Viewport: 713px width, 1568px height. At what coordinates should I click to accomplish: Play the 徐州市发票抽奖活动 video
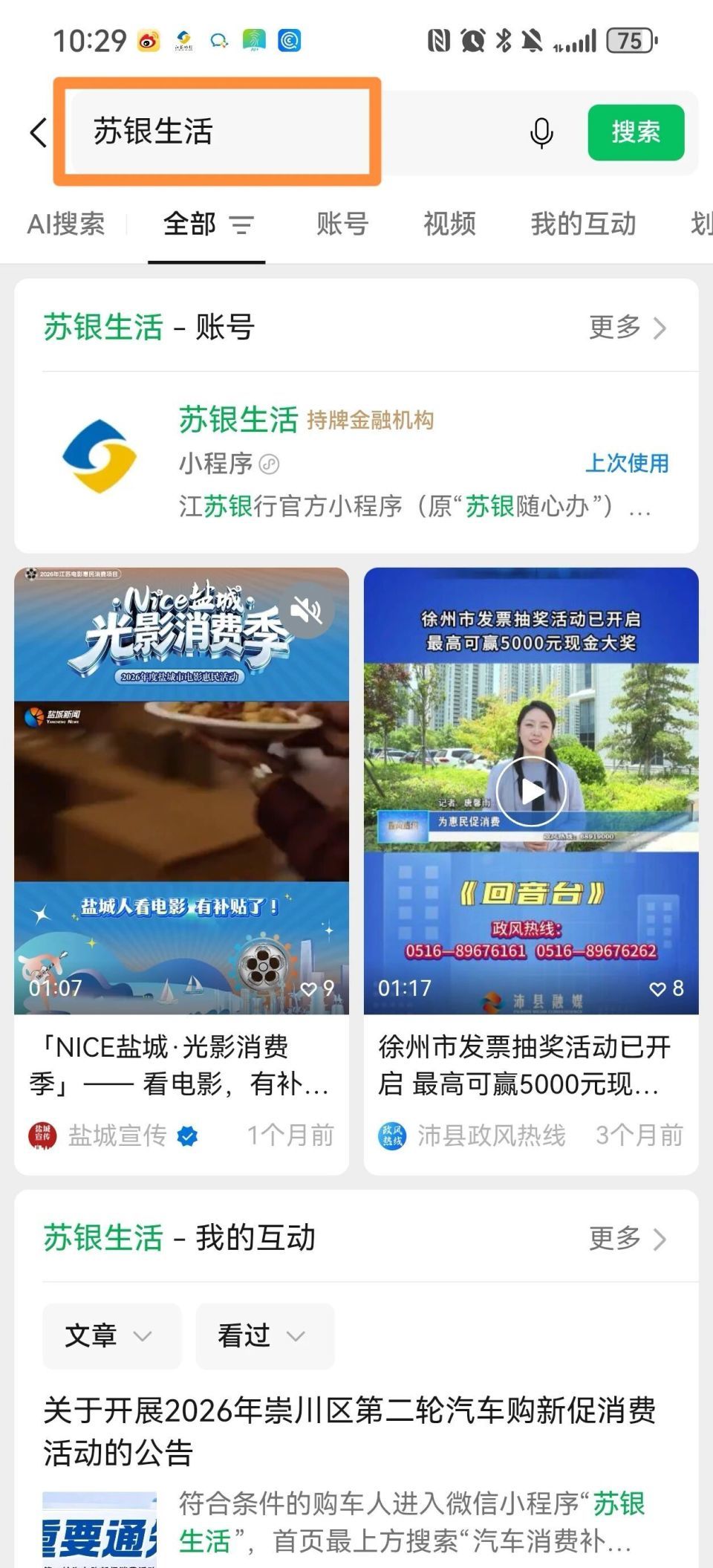[531, 791]
